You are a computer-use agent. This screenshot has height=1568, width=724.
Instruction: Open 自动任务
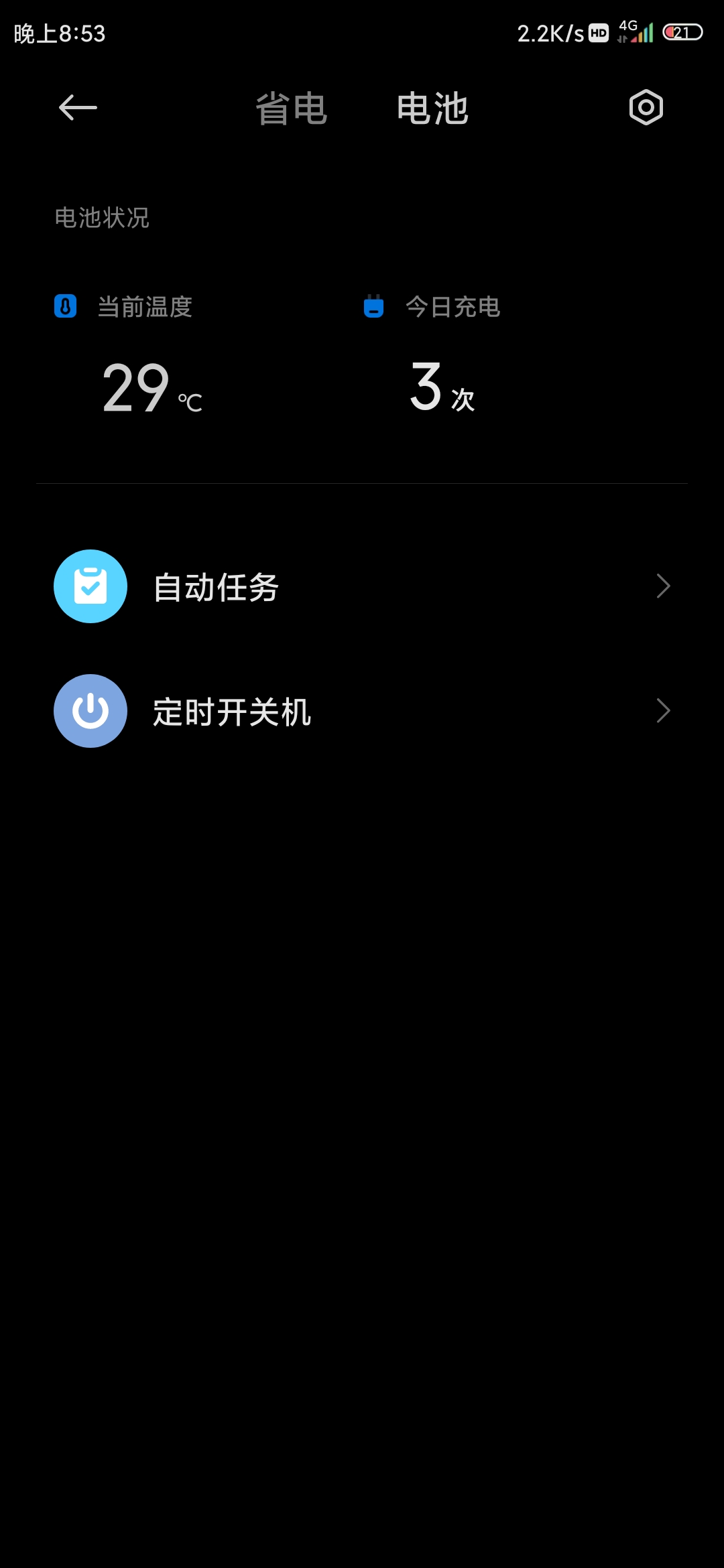coord(362,587)
